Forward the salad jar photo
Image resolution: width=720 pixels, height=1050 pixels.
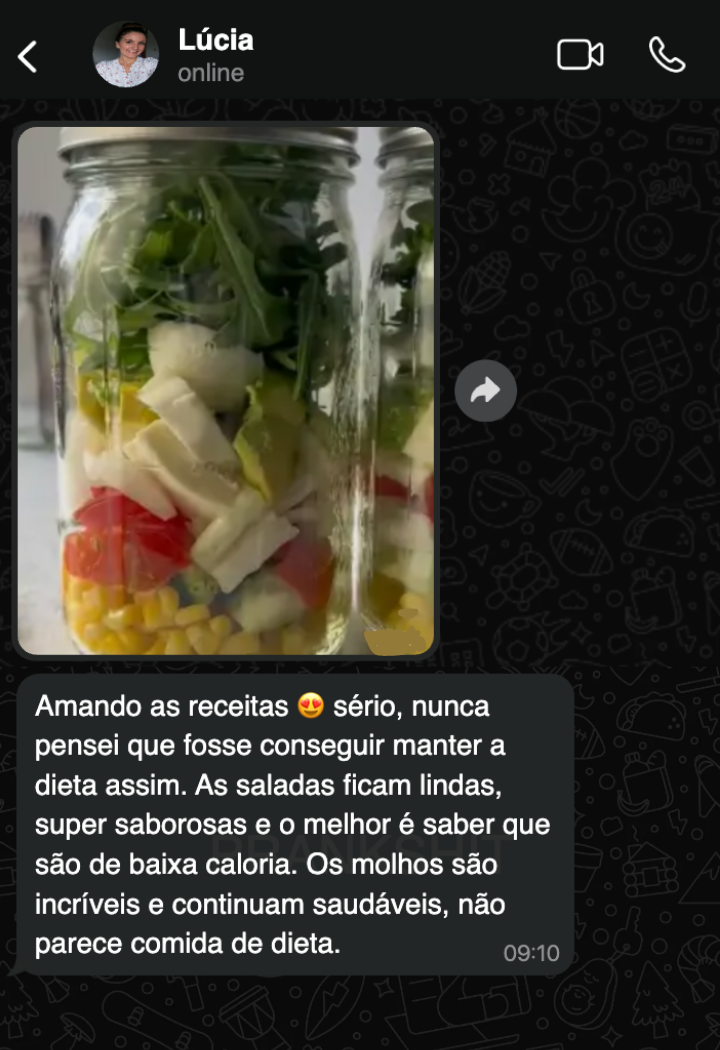486,390
